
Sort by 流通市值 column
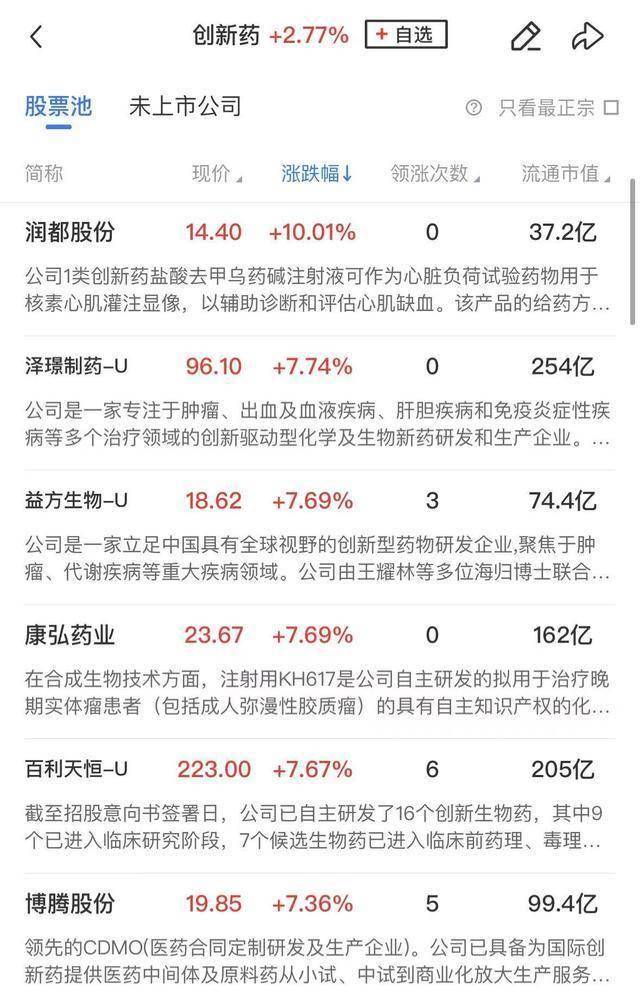[x=563, y=174]
